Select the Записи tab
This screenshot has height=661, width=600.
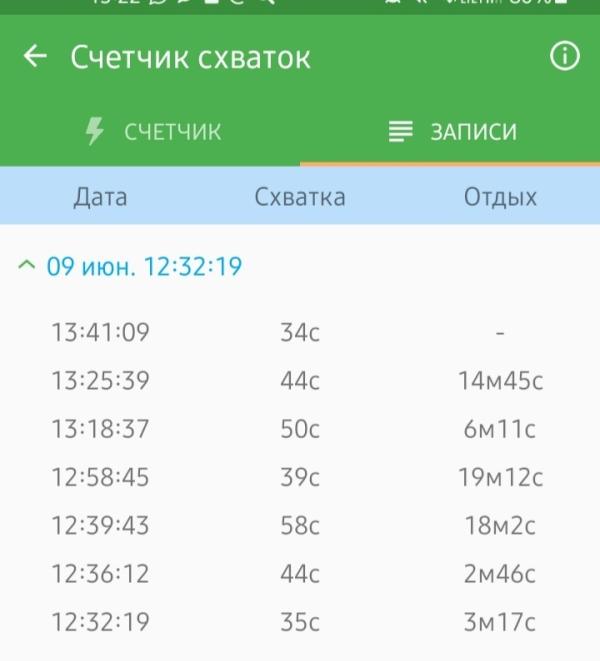pyautogui.click(x=452, y=132)
